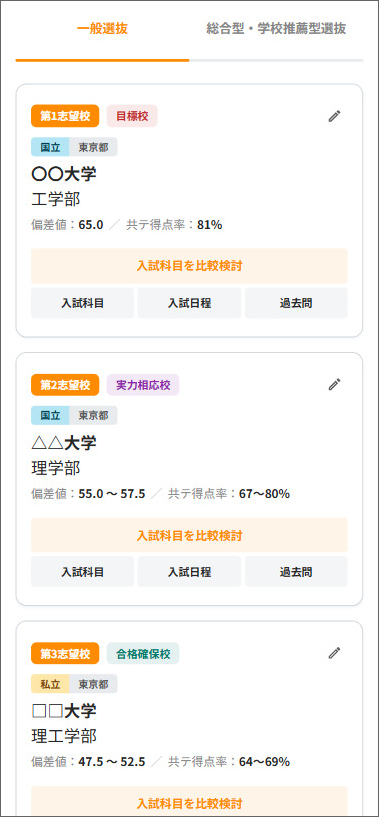379x817 pixels.
Task: View 入試科目 for 〇〇大学 工学部
Action: pos(82,303)
